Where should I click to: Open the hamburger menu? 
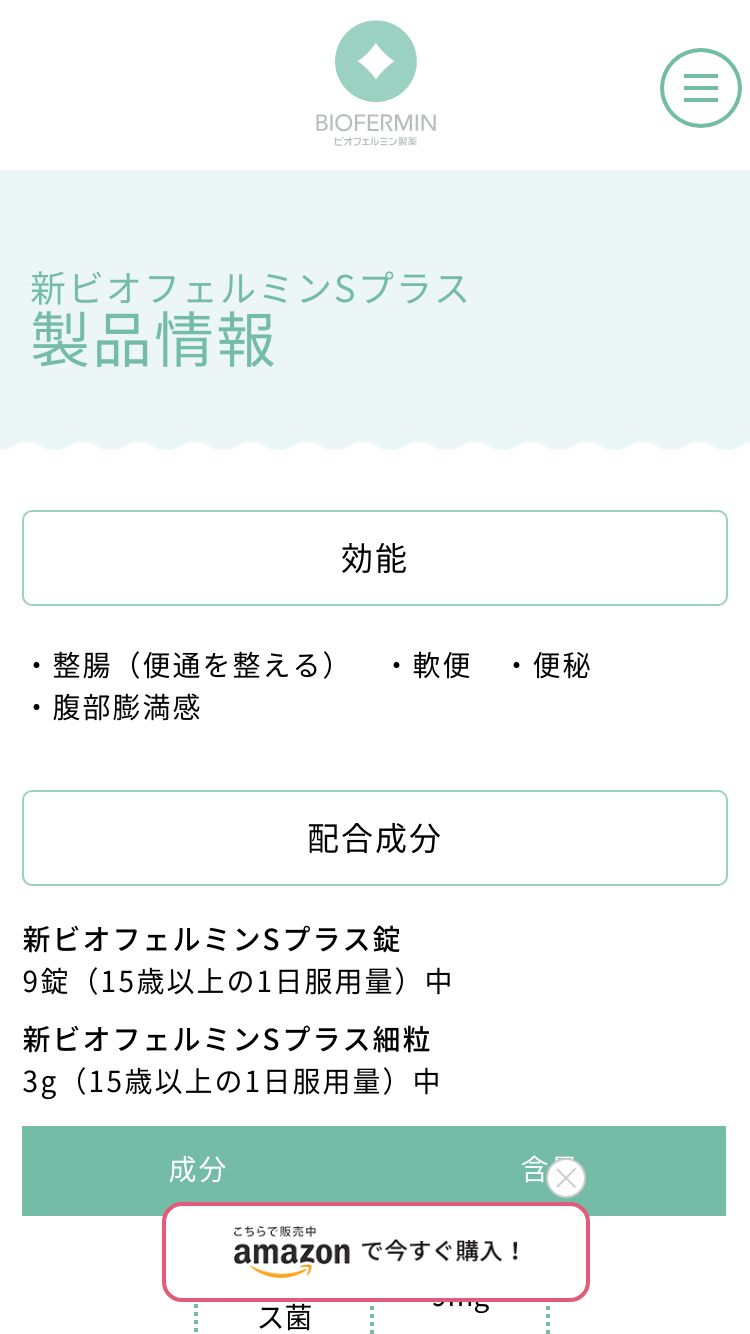click(701, 88)
